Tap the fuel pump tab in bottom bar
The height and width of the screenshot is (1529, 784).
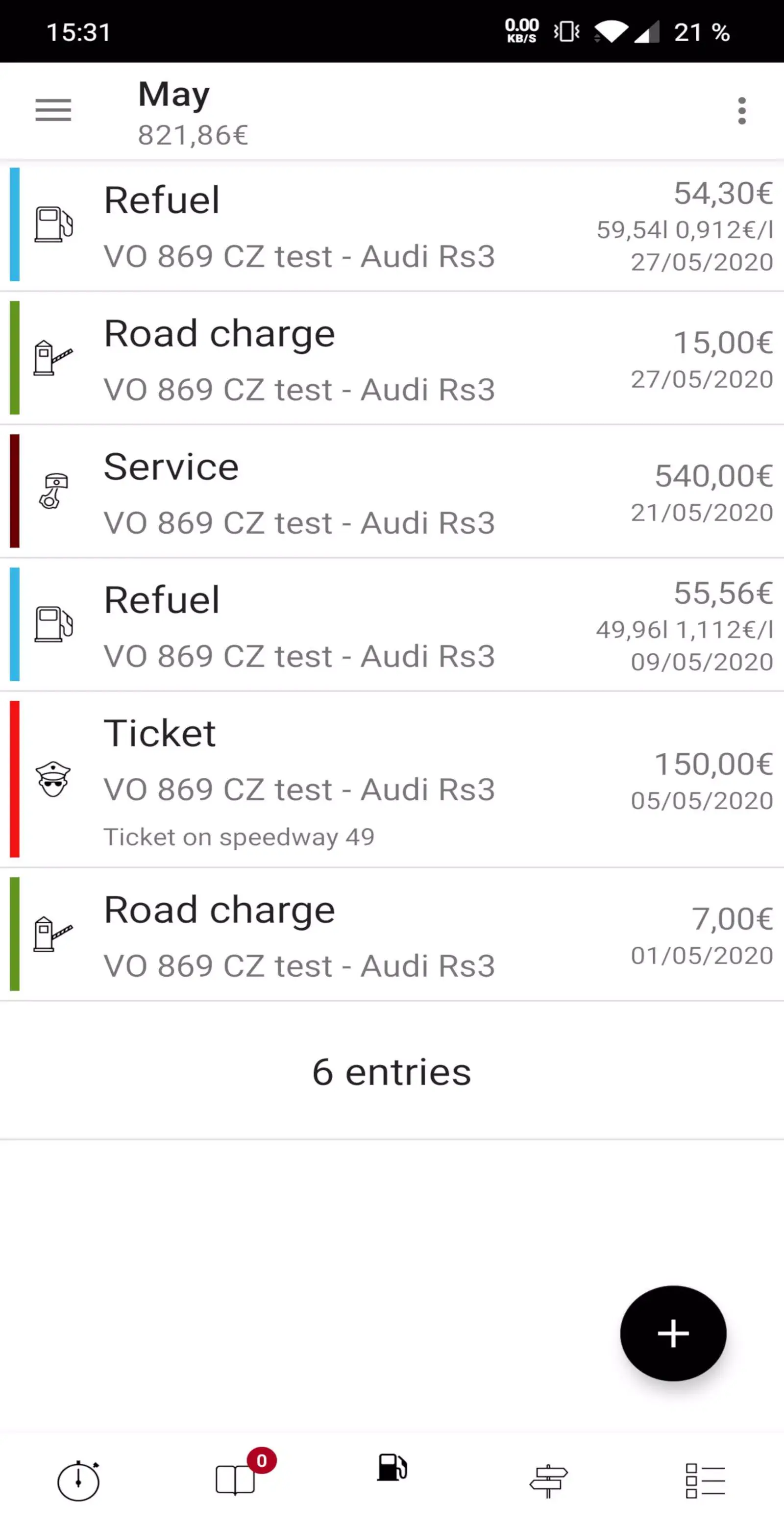click(391, 1479)
